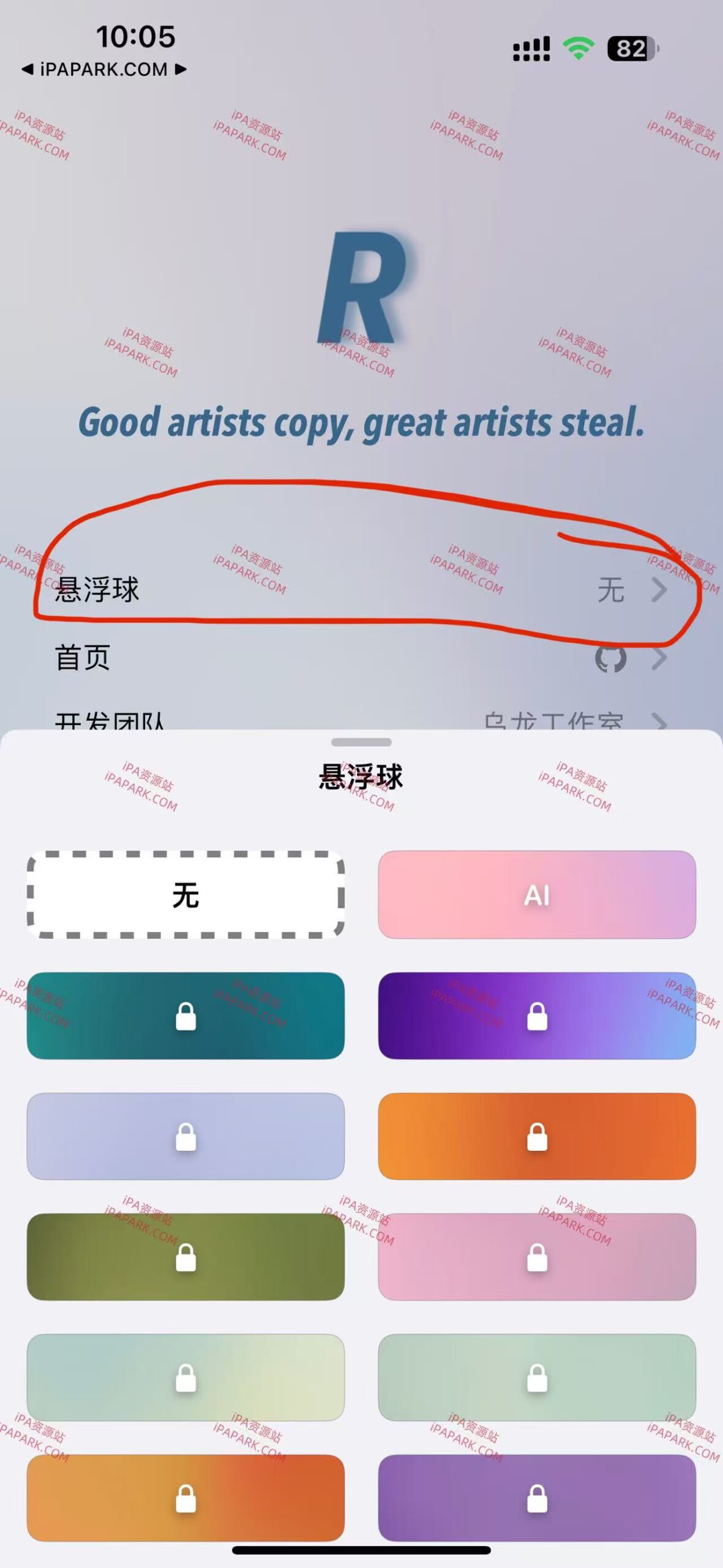
Task: Tap the lock on the cream colored option
Action: pyautogui.click(x=186, y=1375)
